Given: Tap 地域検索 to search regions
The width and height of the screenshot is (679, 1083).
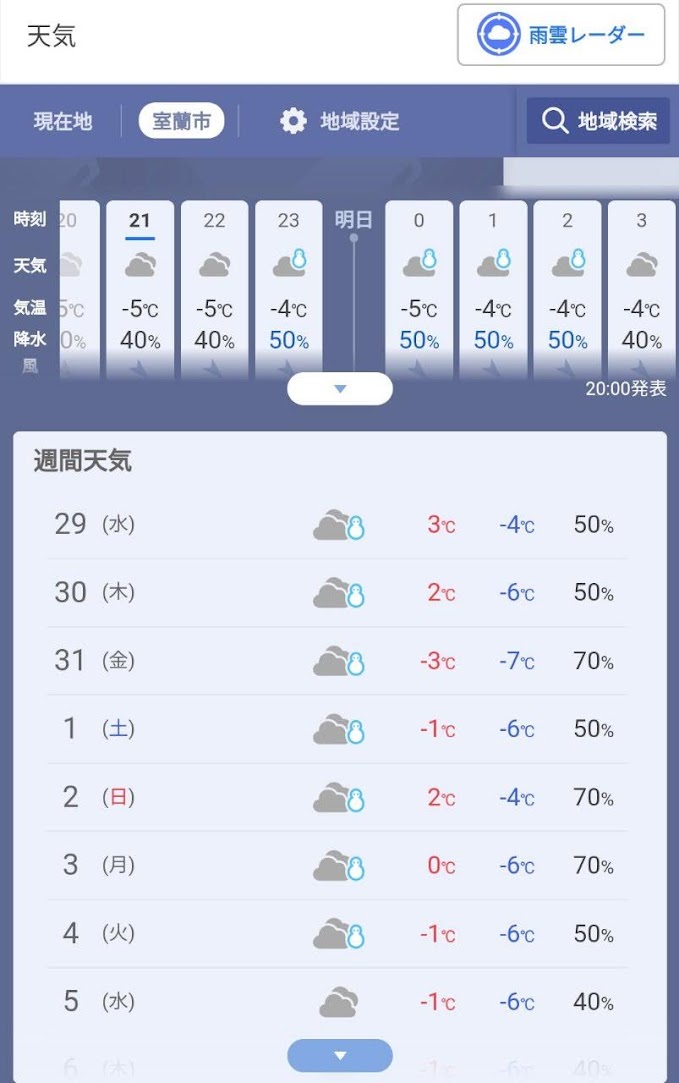Looking at the screenshot, I should (598, 122).
